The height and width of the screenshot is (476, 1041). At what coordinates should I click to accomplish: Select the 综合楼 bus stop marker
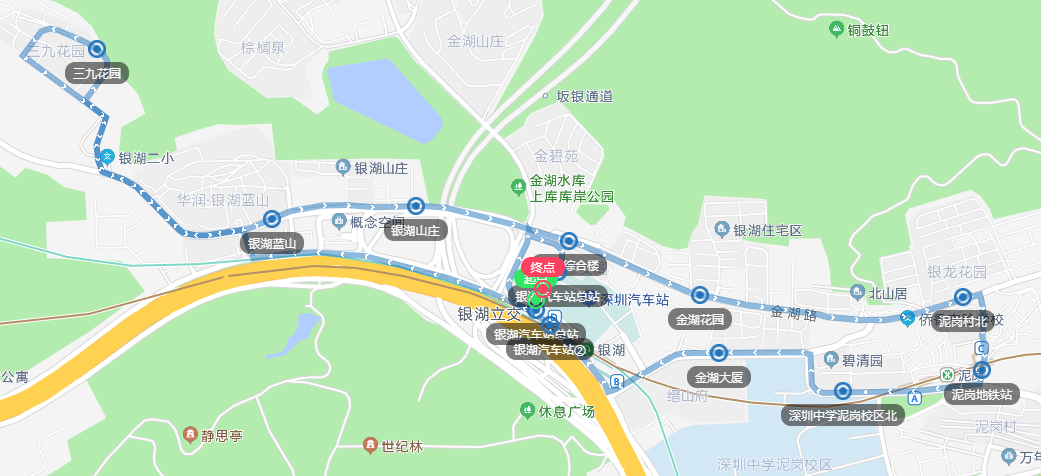click(x=569, y=241)
